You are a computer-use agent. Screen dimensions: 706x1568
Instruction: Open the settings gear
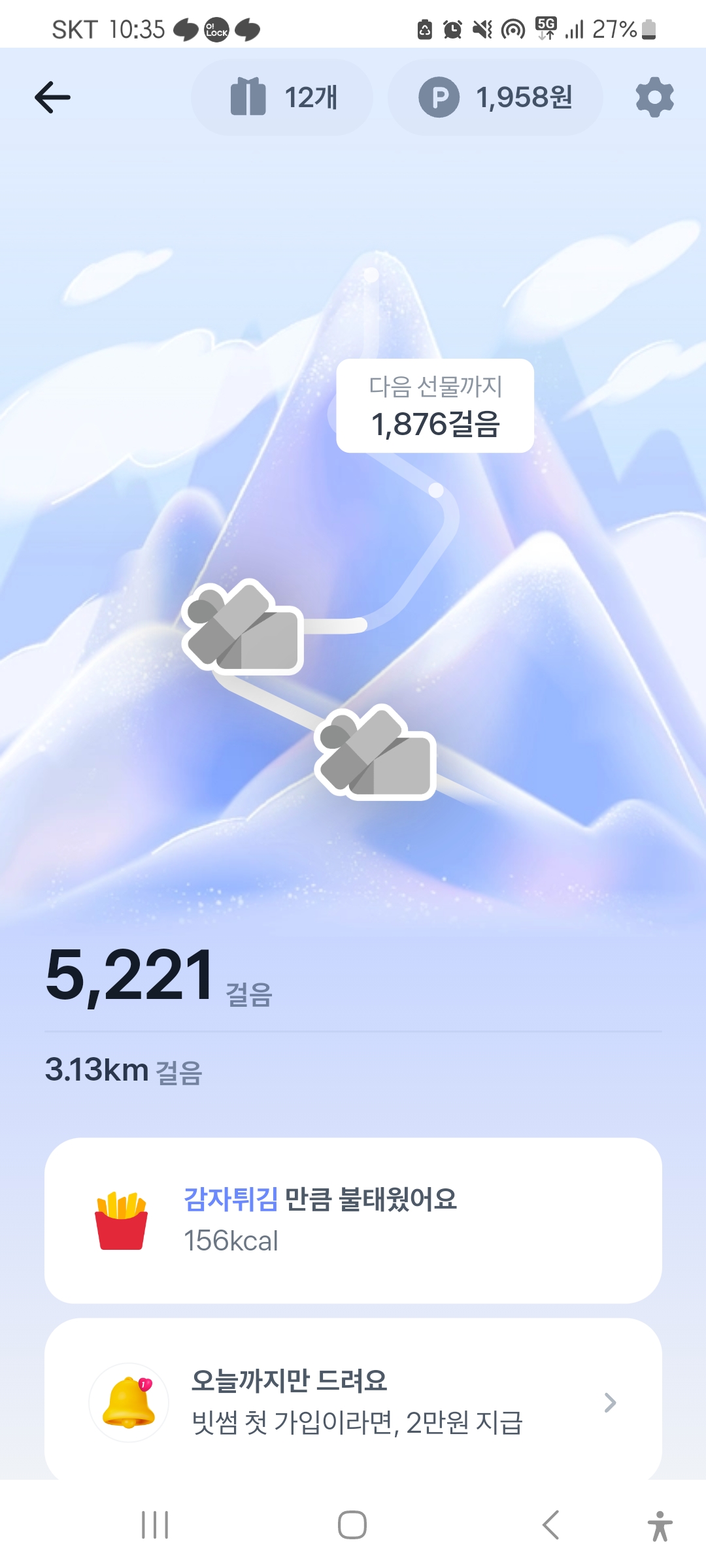(x=654, y=97)
